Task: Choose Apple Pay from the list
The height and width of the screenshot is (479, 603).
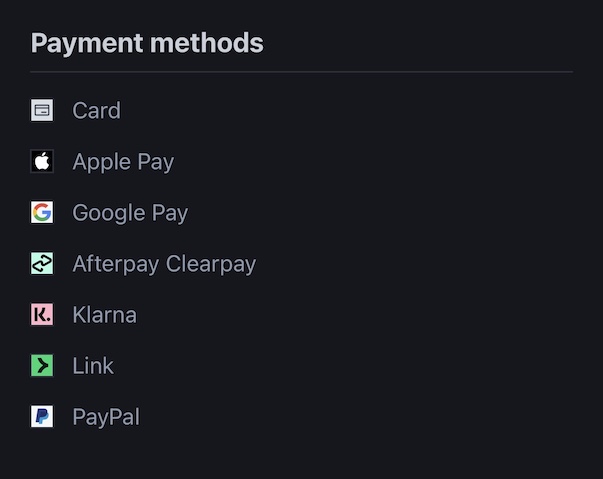Action: (122, 162)
